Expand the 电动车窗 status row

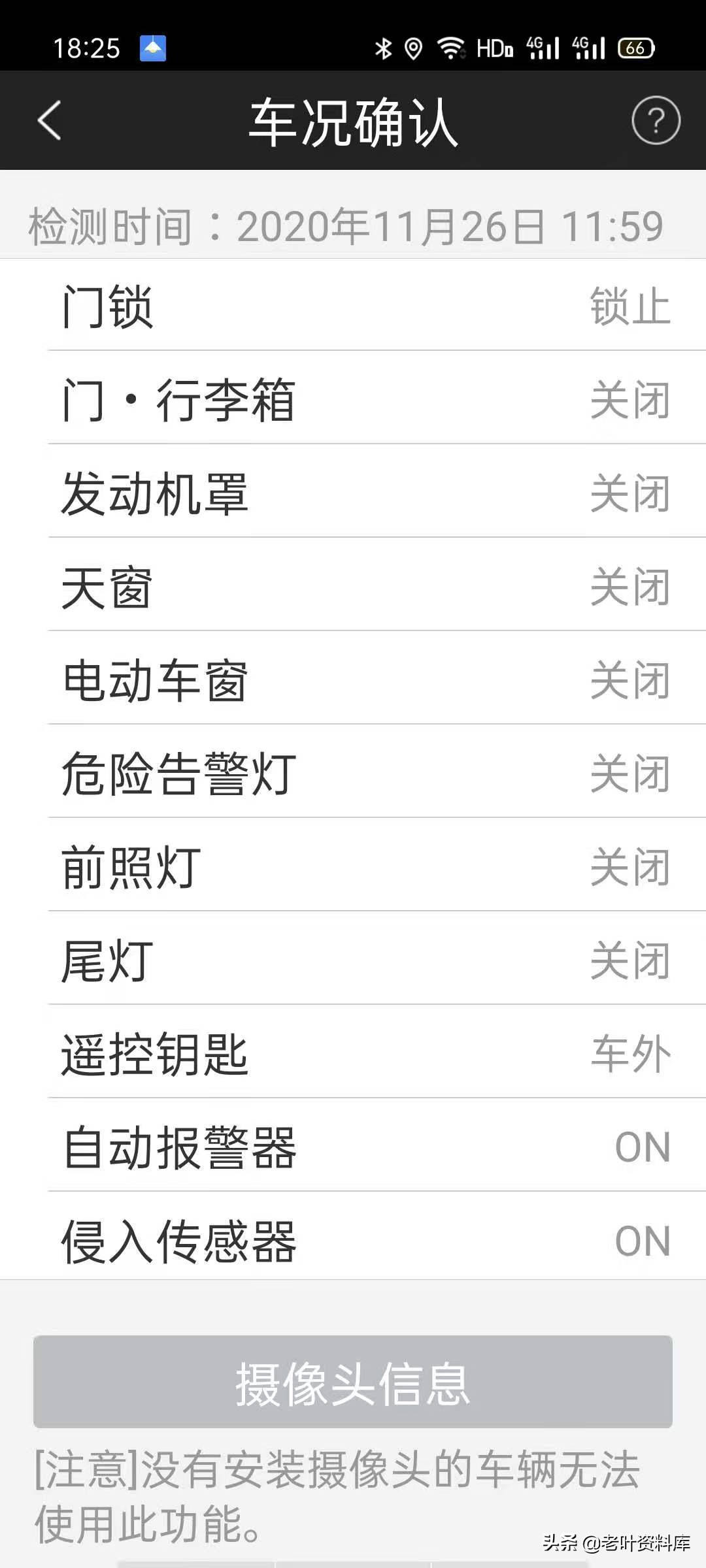pos(353,679)
